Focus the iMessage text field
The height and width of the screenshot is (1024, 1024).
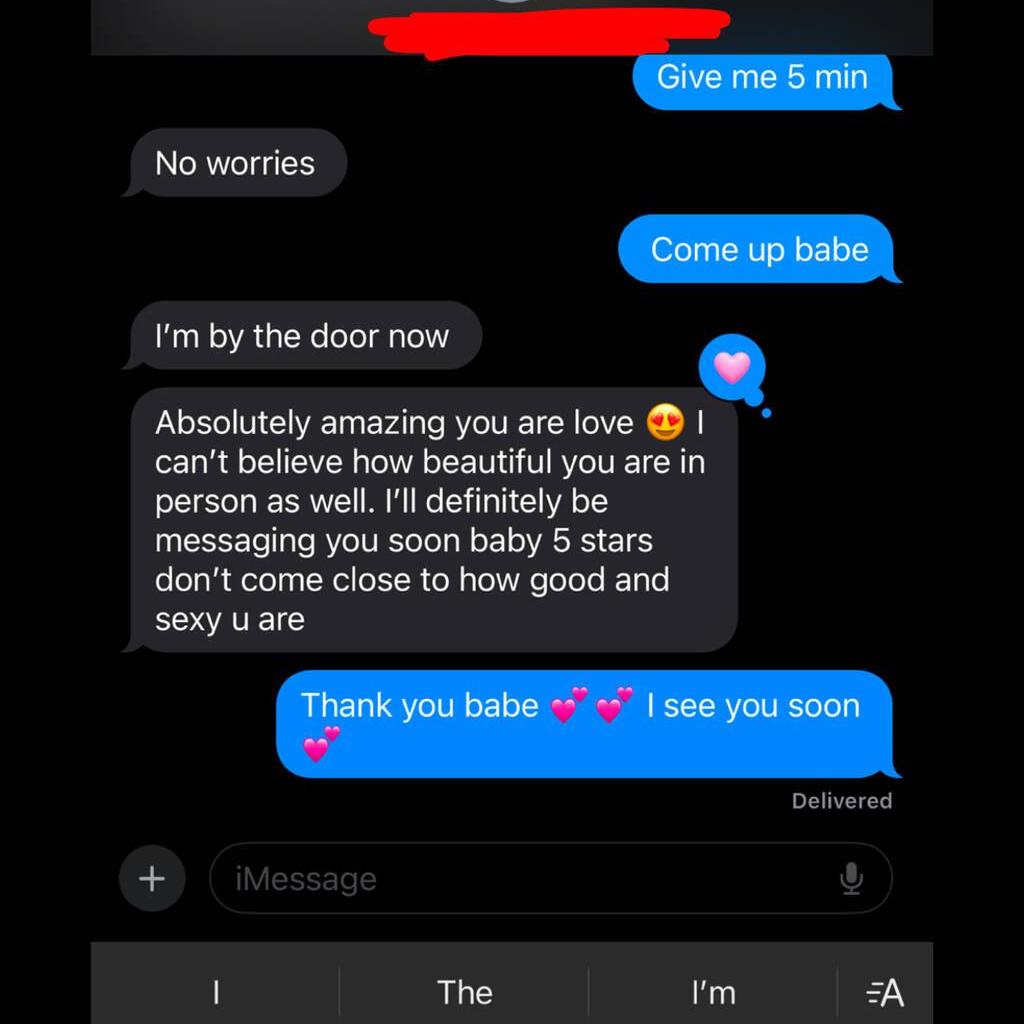[520, 879]
